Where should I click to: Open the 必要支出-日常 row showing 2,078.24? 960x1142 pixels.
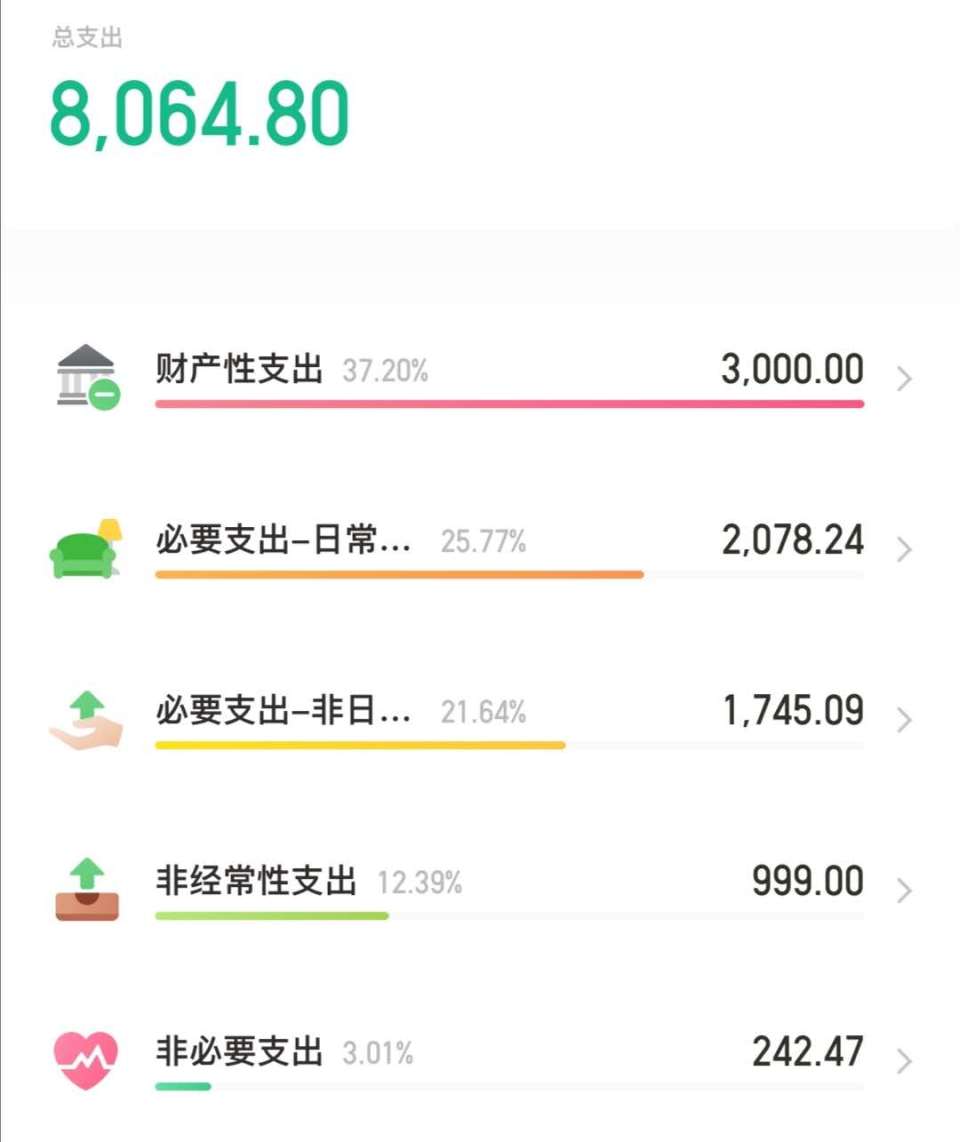coord(480,548)
